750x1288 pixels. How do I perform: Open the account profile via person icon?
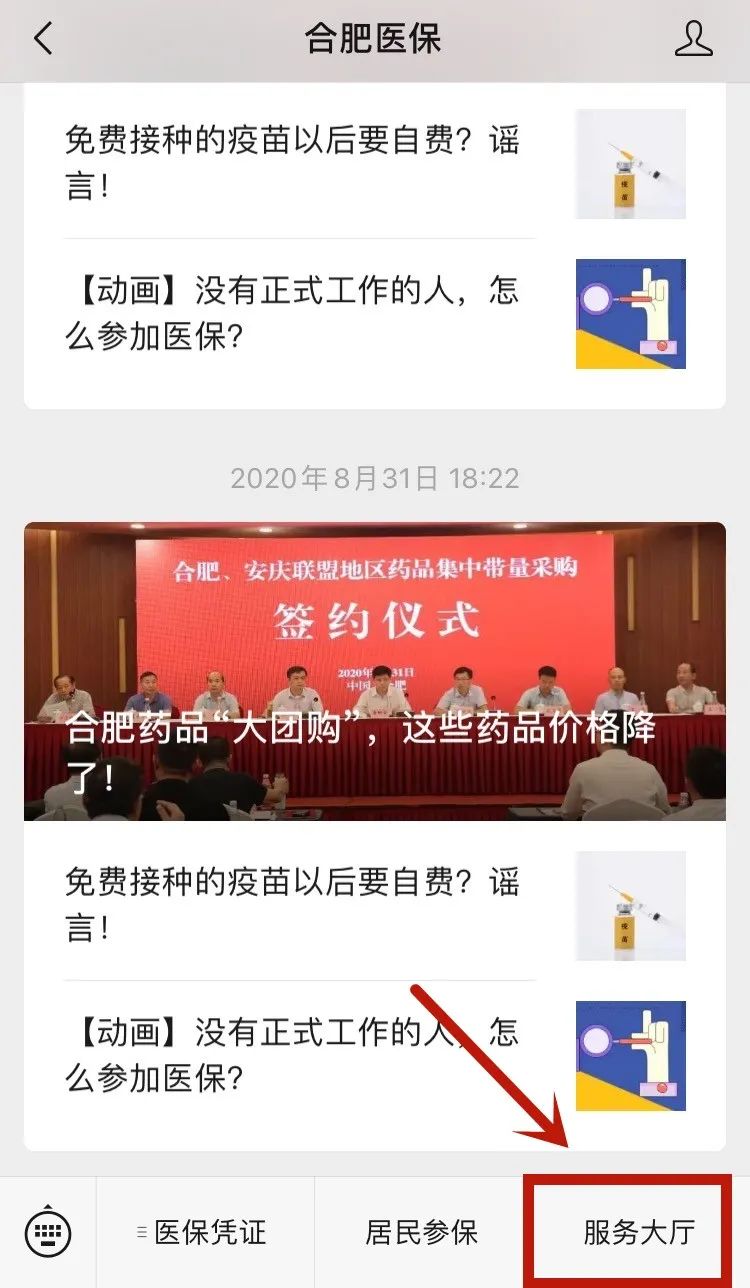click(x=694, y=37)
